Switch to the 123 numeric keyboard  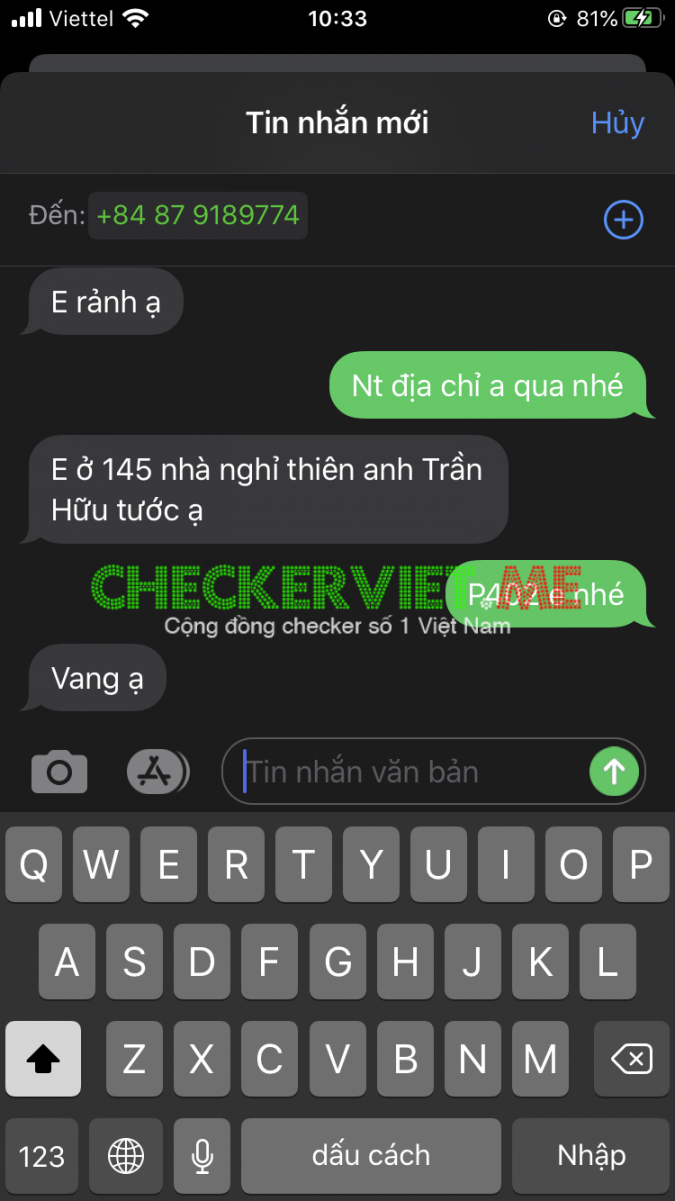(42, 1157)
